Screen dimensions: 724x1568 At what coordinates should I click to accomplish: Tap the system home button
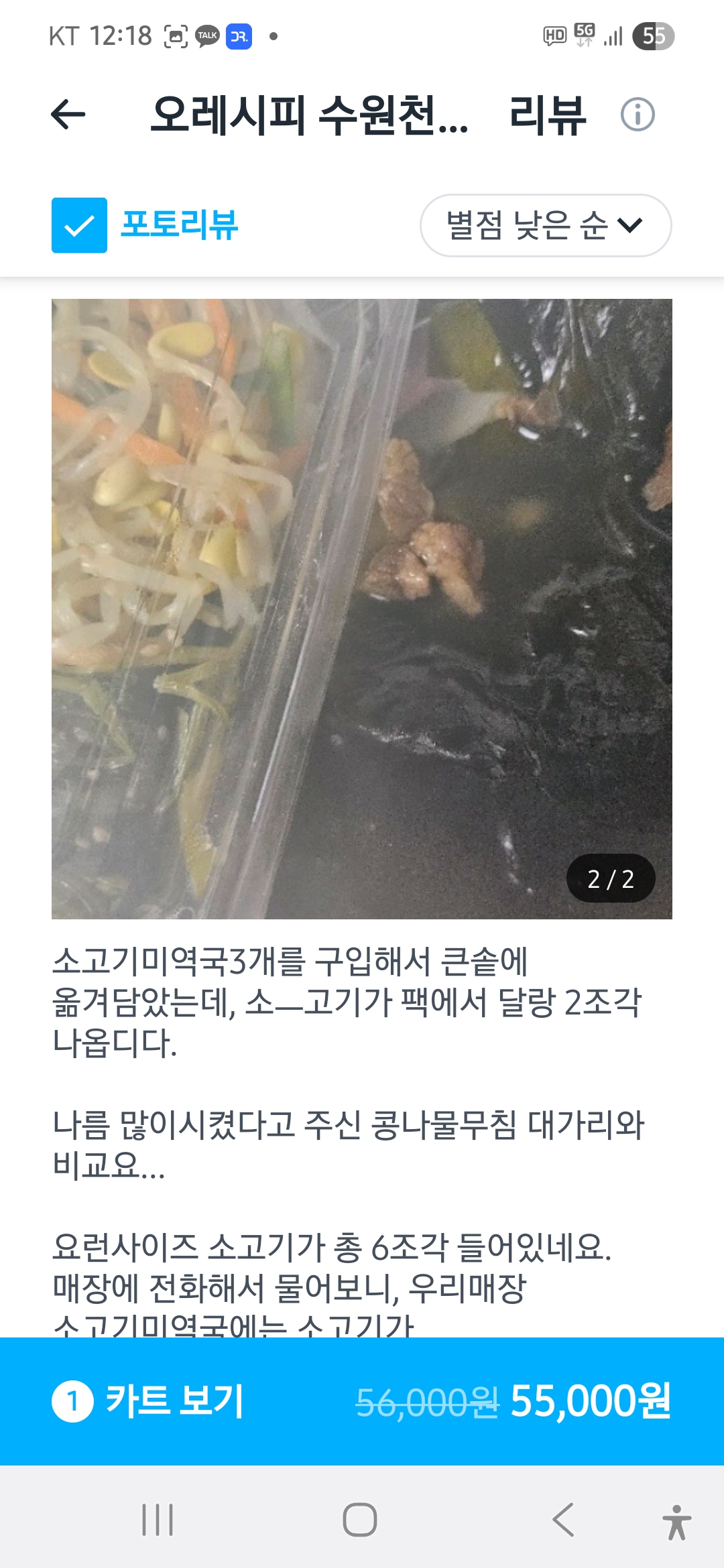point(360,1519)
